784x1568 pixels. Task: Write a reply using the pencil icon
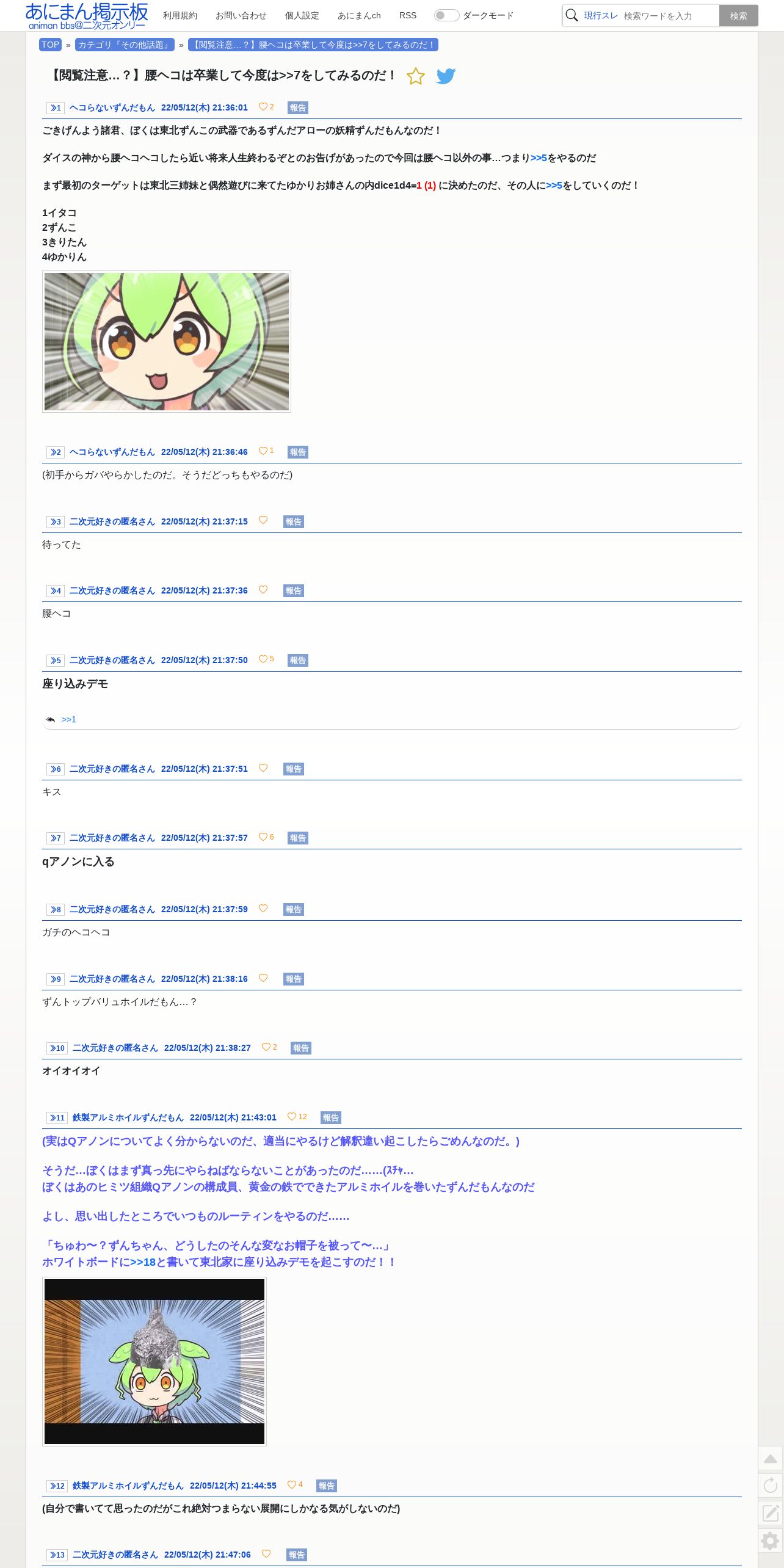click(771, 1513)
